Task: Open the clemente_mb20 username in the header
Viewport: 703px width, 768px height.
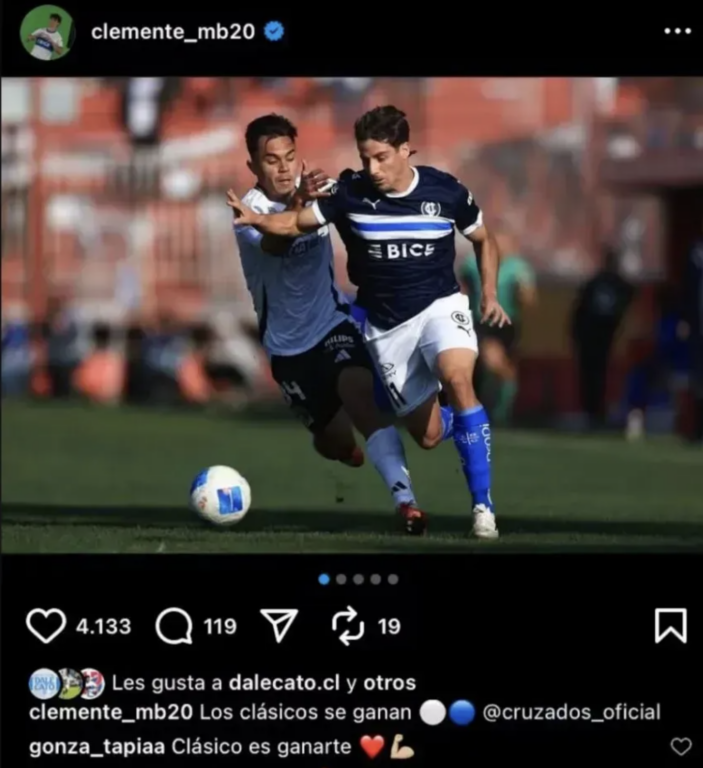Action: 173,32
